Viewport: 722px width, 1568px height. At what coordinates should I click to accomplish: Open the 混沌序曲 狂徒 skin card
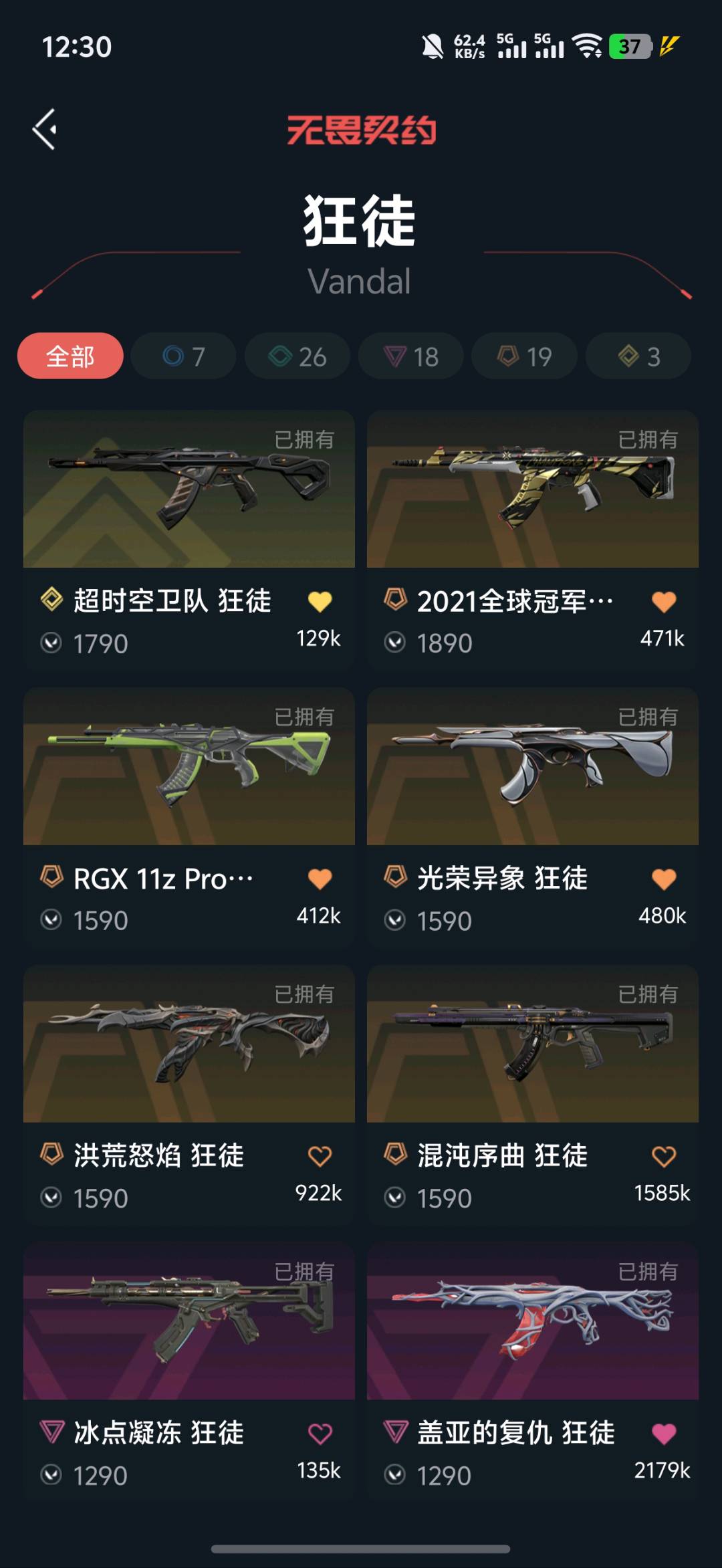(533, 1044)
